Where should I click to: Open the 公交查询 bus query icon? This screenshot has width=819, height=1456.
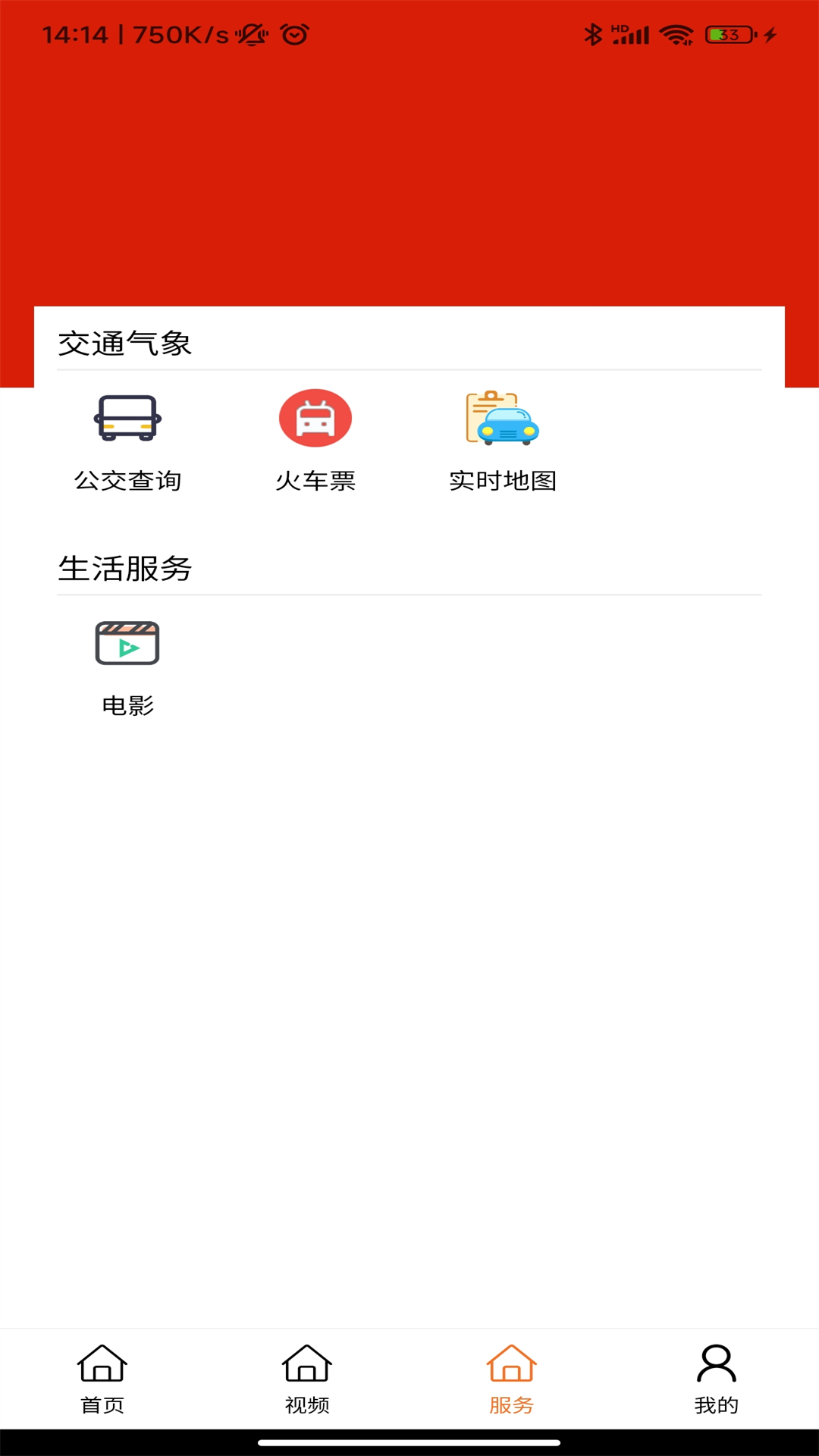pos(127,418)
